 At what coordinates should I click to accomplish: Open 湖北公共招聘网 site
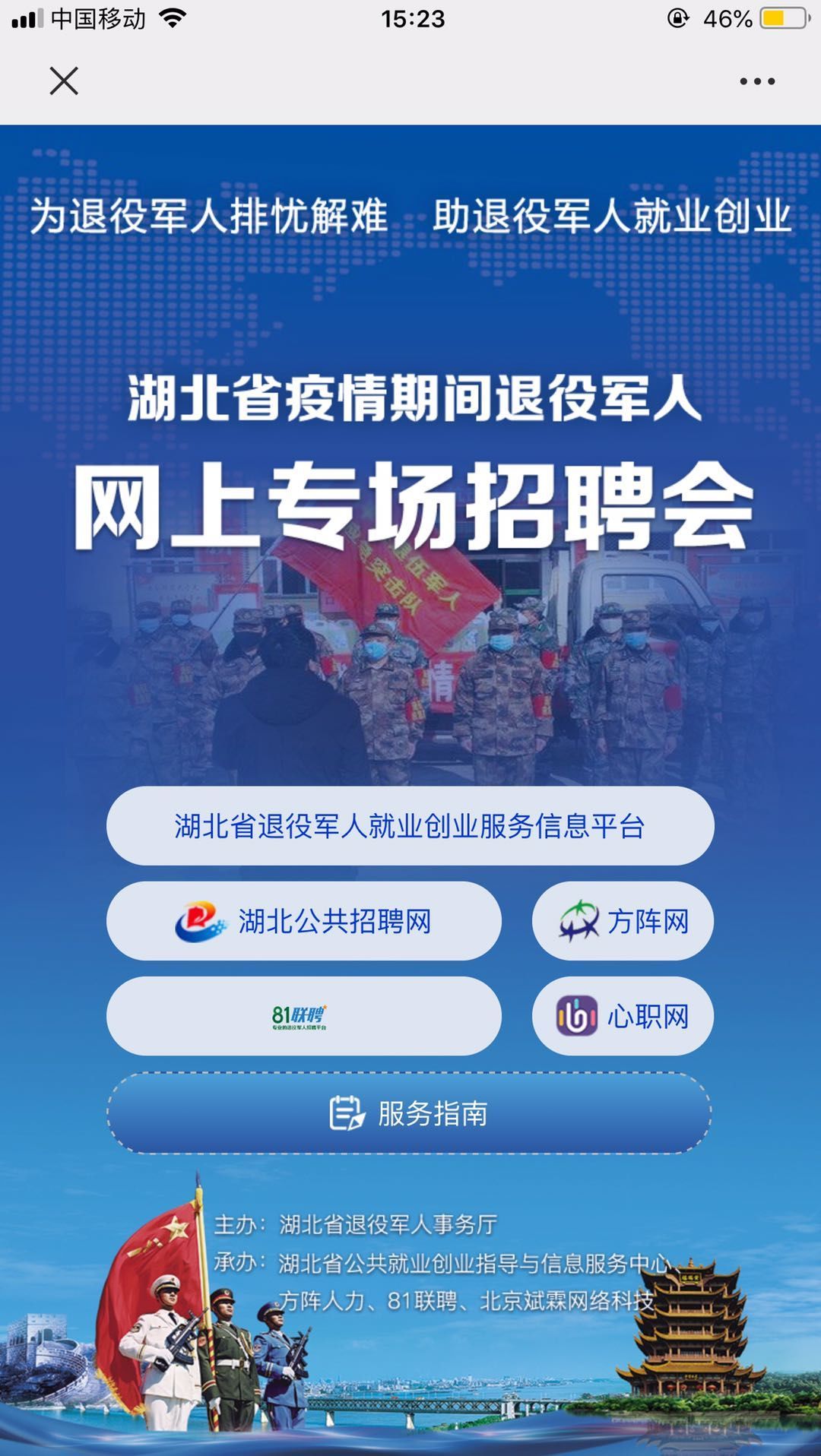click(x=304, y=921)
